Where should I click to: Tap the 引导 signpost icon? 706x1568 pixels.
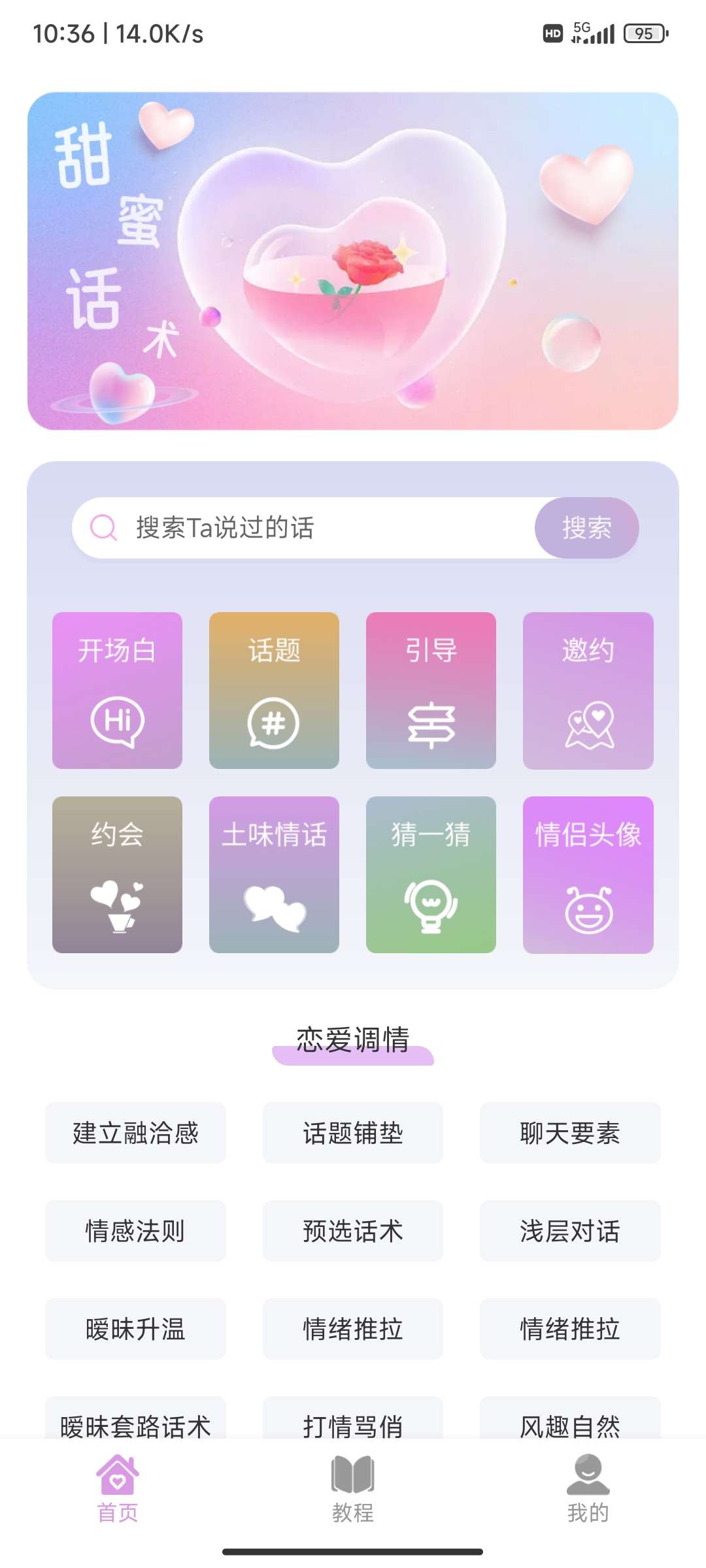(x=431, y=725)
